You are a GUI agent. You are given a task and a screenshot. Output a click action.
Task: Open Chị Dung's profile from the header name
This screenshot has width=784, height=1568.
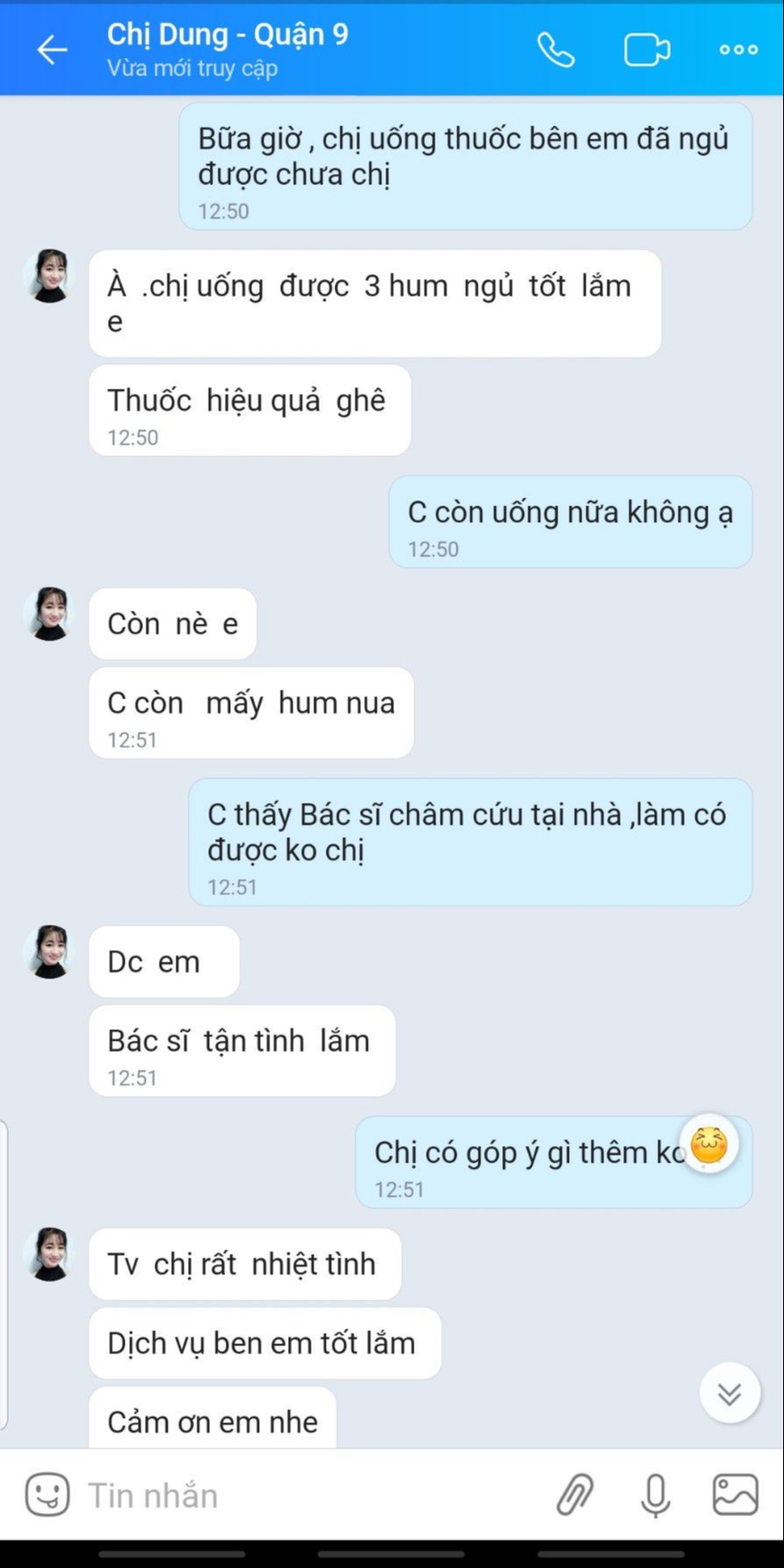(227, 35)
